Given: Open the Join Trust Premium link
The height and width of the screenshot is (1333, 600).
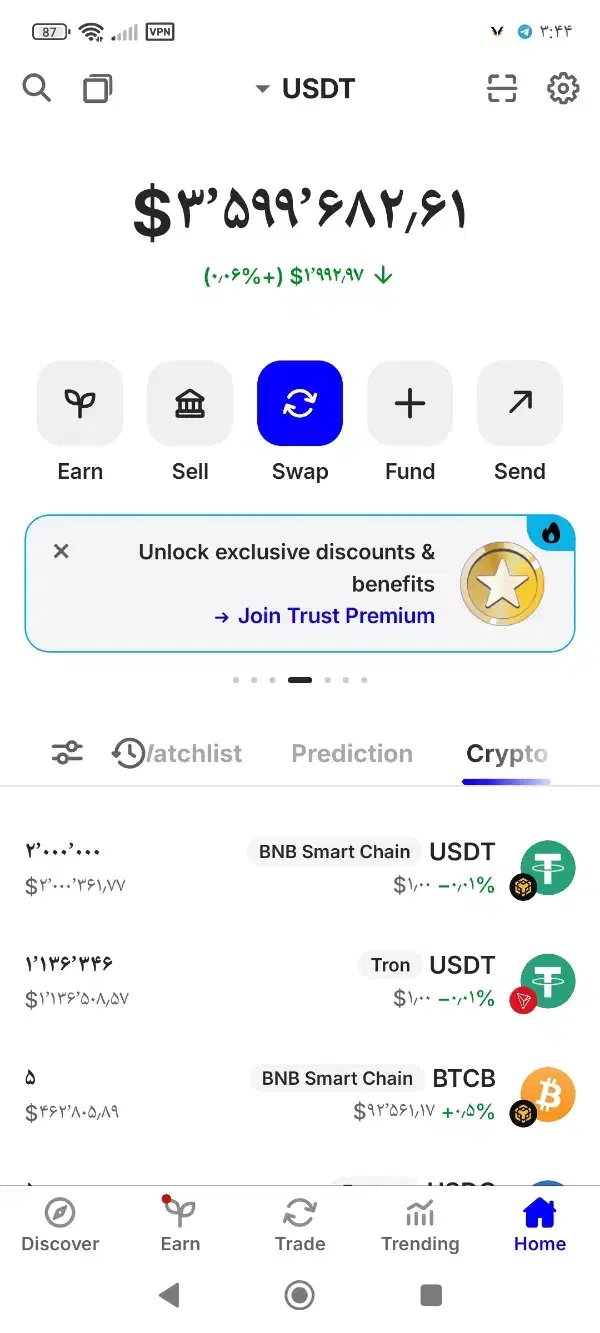Looking at the screenshot, I should coord(325,616).
